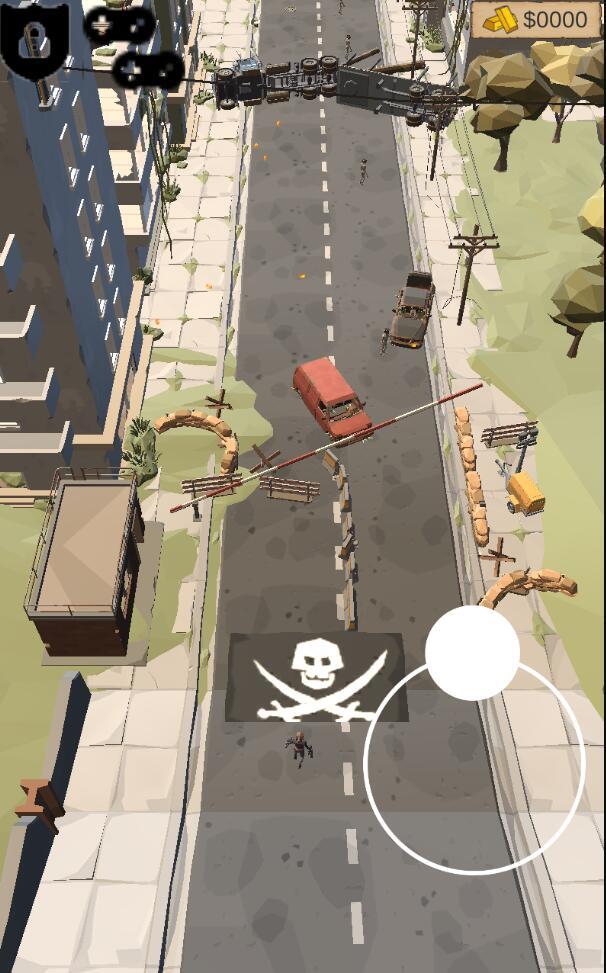
Task: Tap the white joystick knob
Action: (x=472, y=652)
